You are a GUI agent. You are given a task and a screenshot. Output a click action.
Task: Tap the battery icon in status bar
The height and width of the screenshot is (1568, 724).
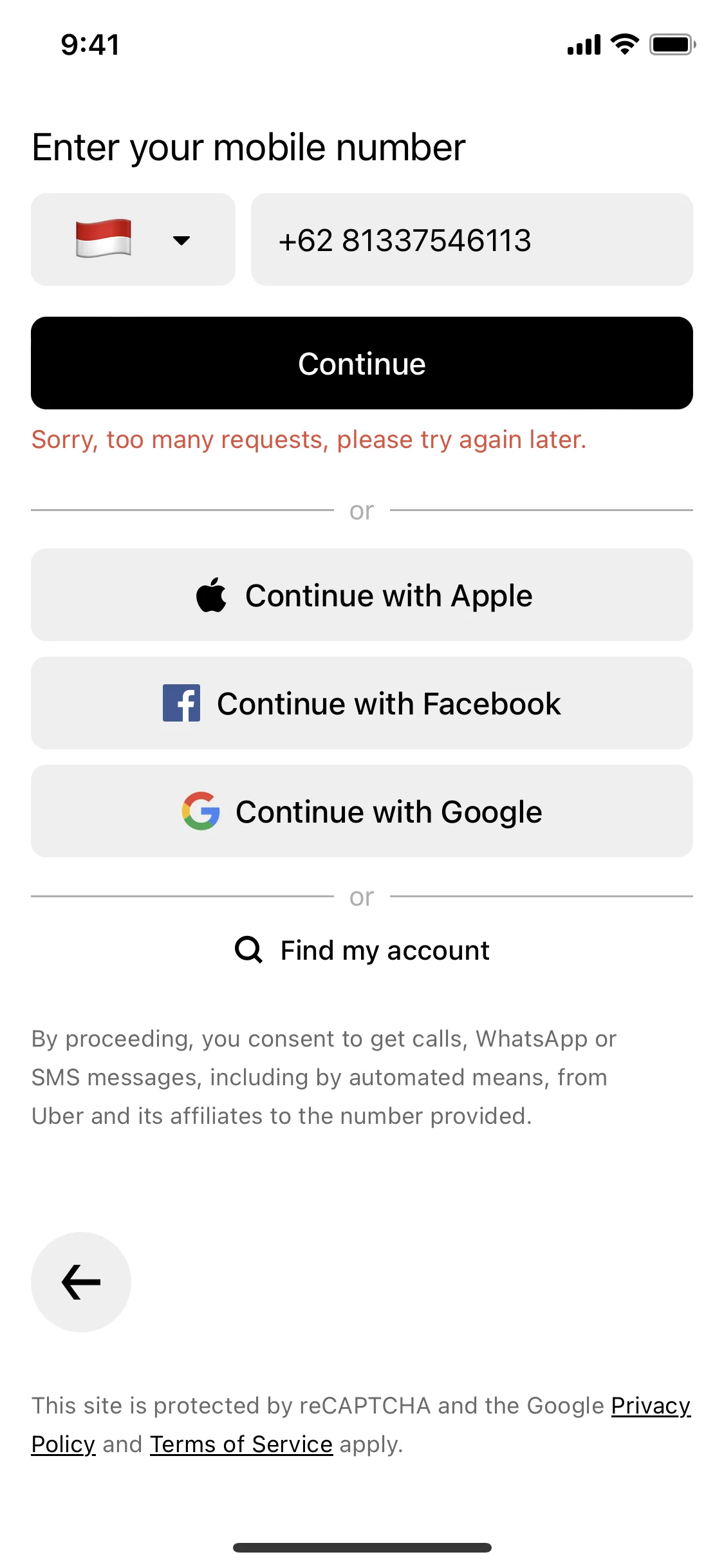(x=671, y=44)
